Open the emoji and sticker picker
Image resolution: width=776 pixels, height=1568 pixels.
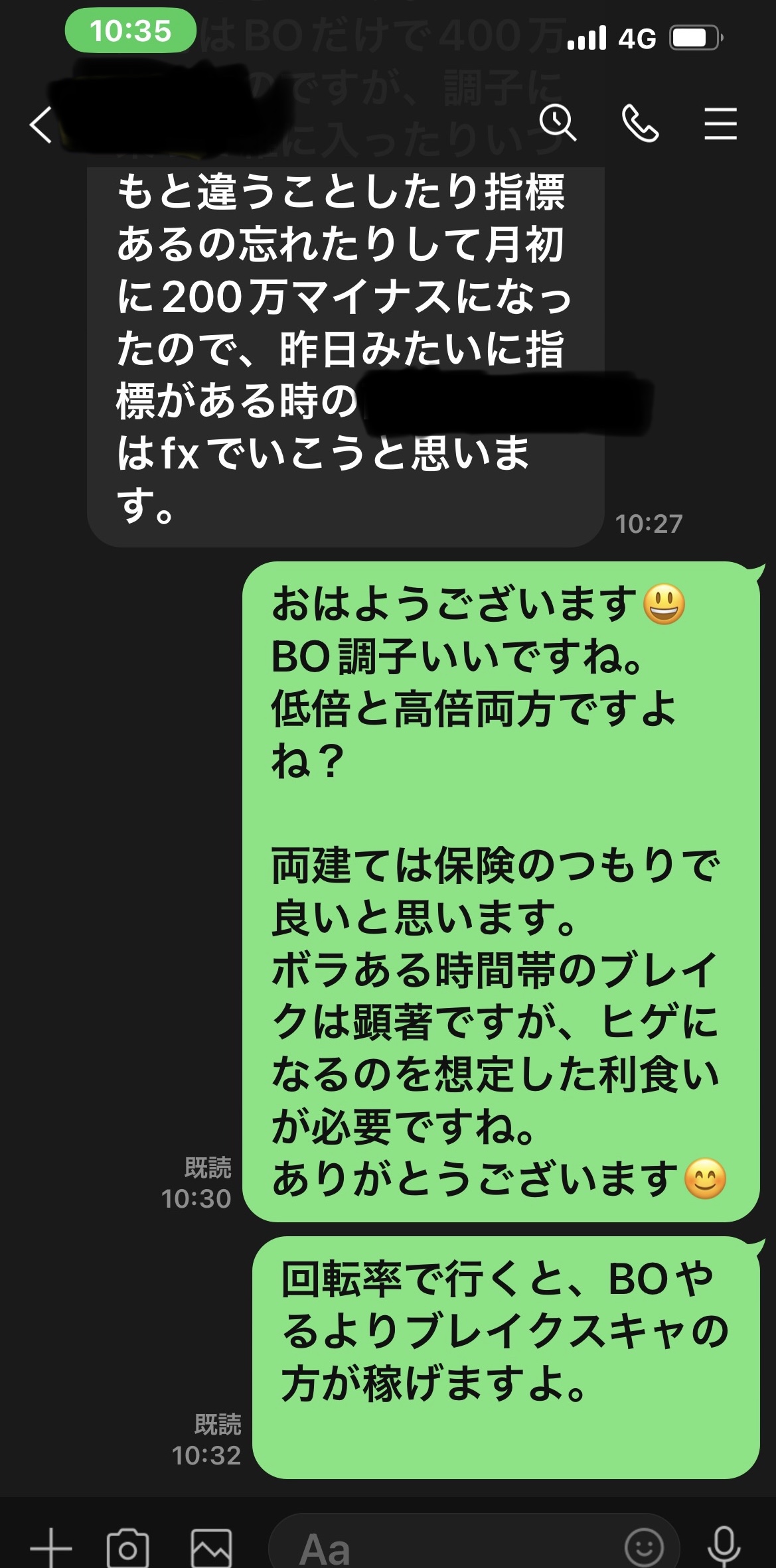643,1547
